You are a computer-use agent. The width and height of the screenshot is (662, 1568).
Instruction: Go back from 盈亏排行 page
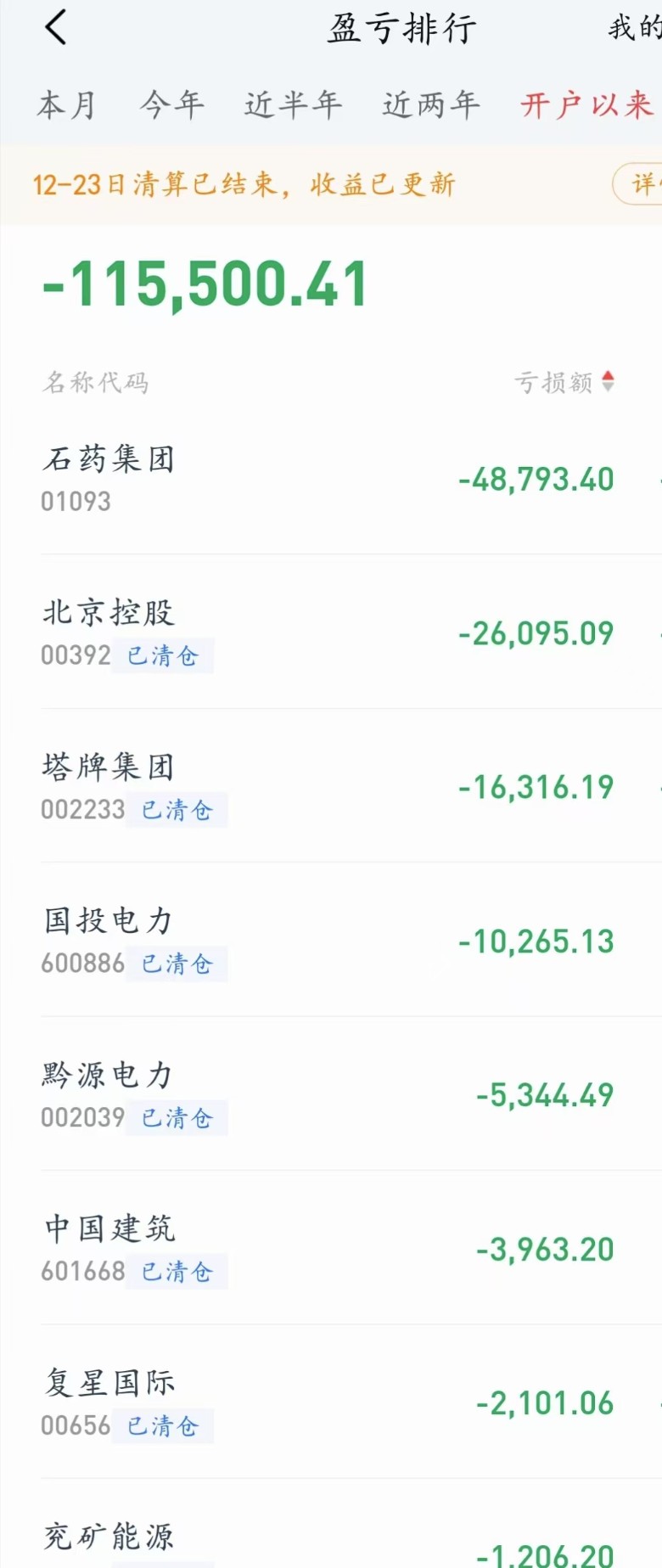click(x=56, y=28)
